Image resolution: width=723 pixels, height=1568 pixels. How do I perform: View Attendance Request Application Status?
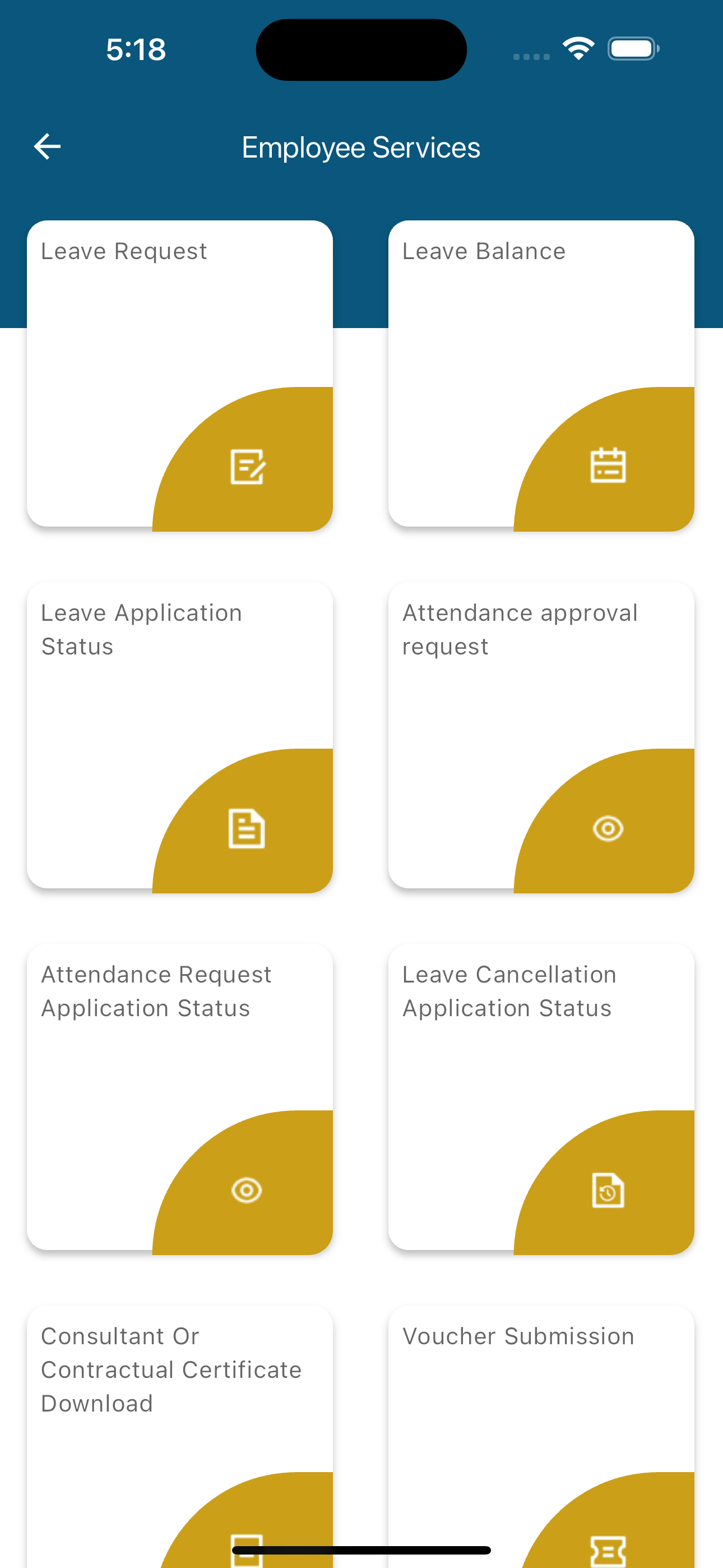tap(179, 1097)
